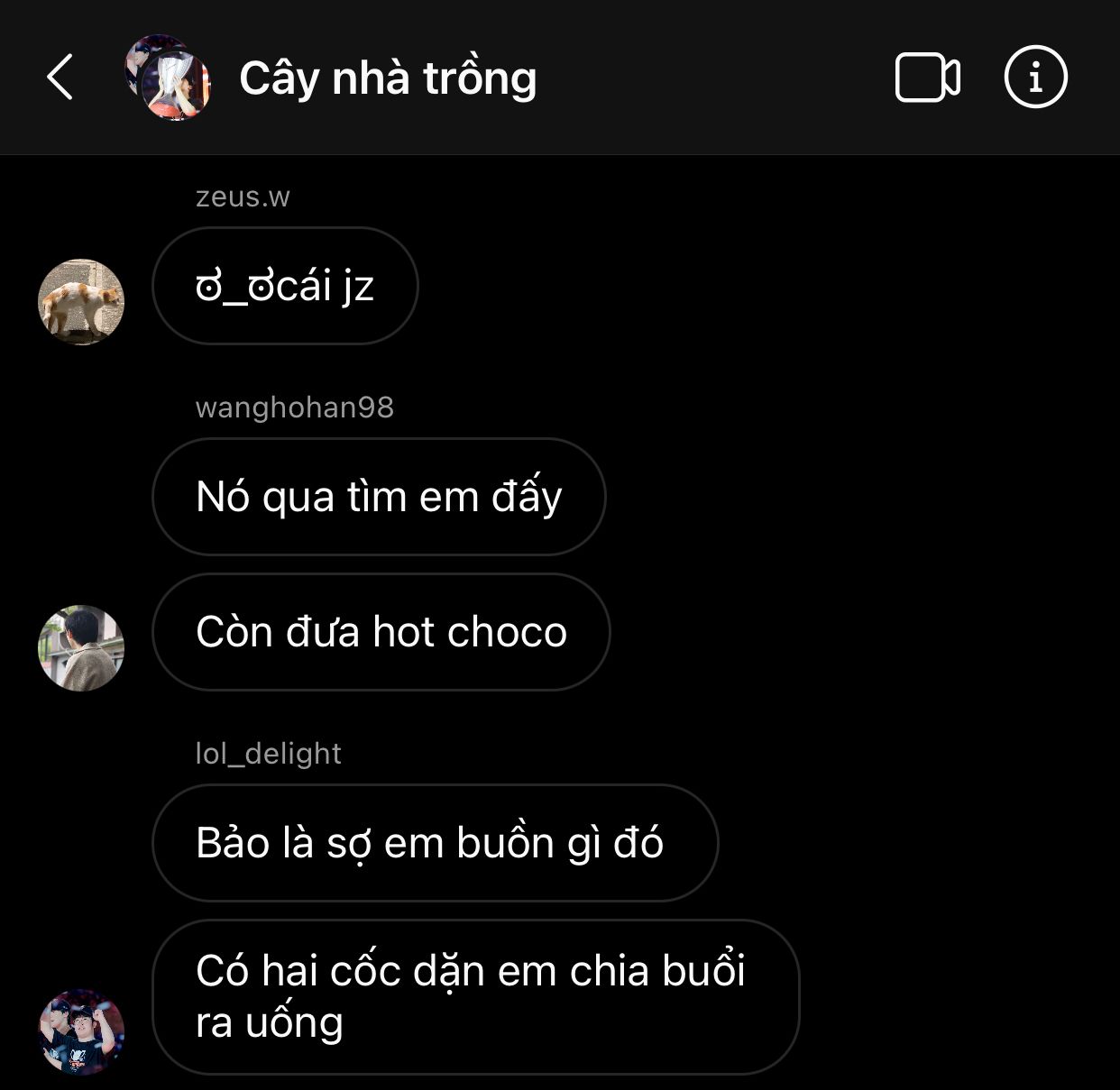Go back from the chat

[x=60, y=78]
